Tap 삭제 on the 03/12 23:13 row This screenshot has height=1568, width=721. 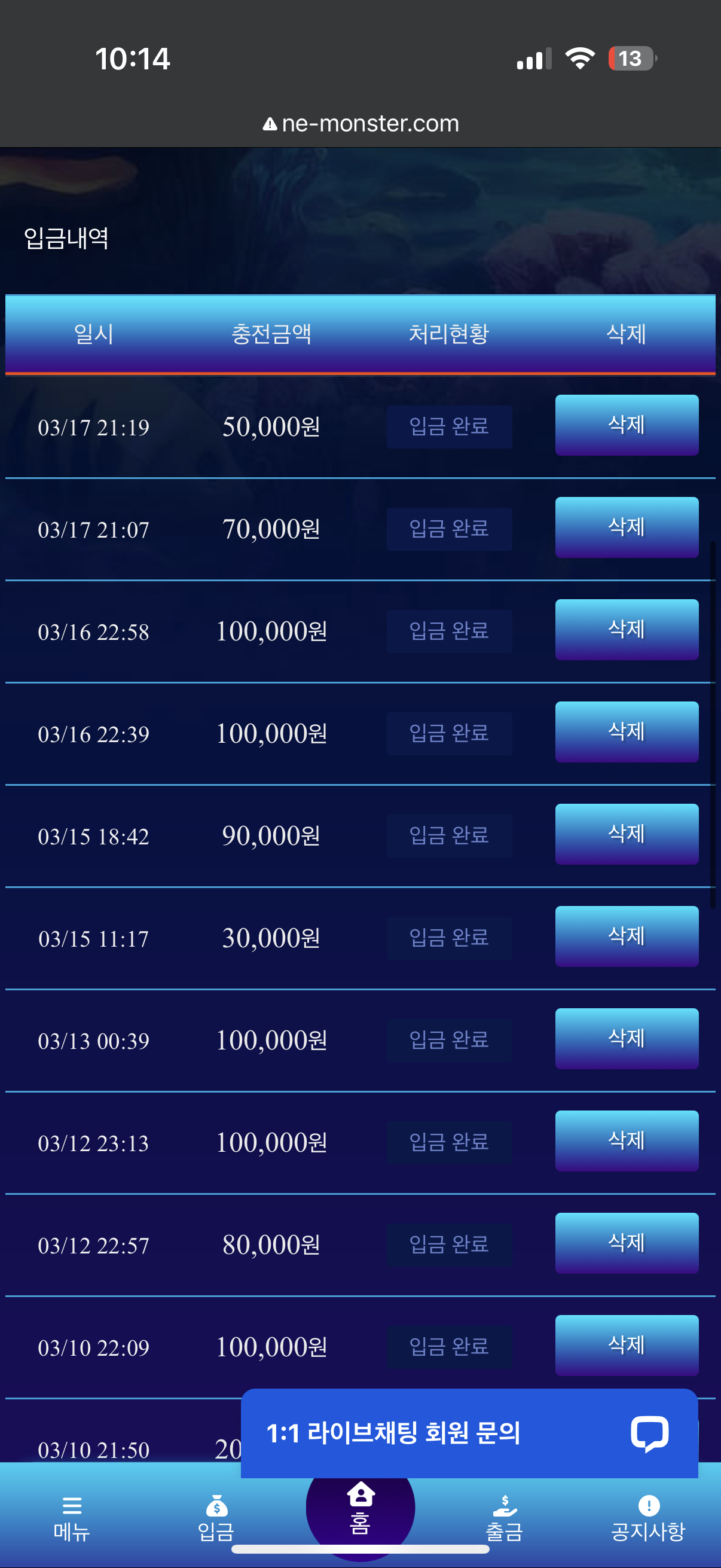pyautogui.click(x=627, y=1140)
